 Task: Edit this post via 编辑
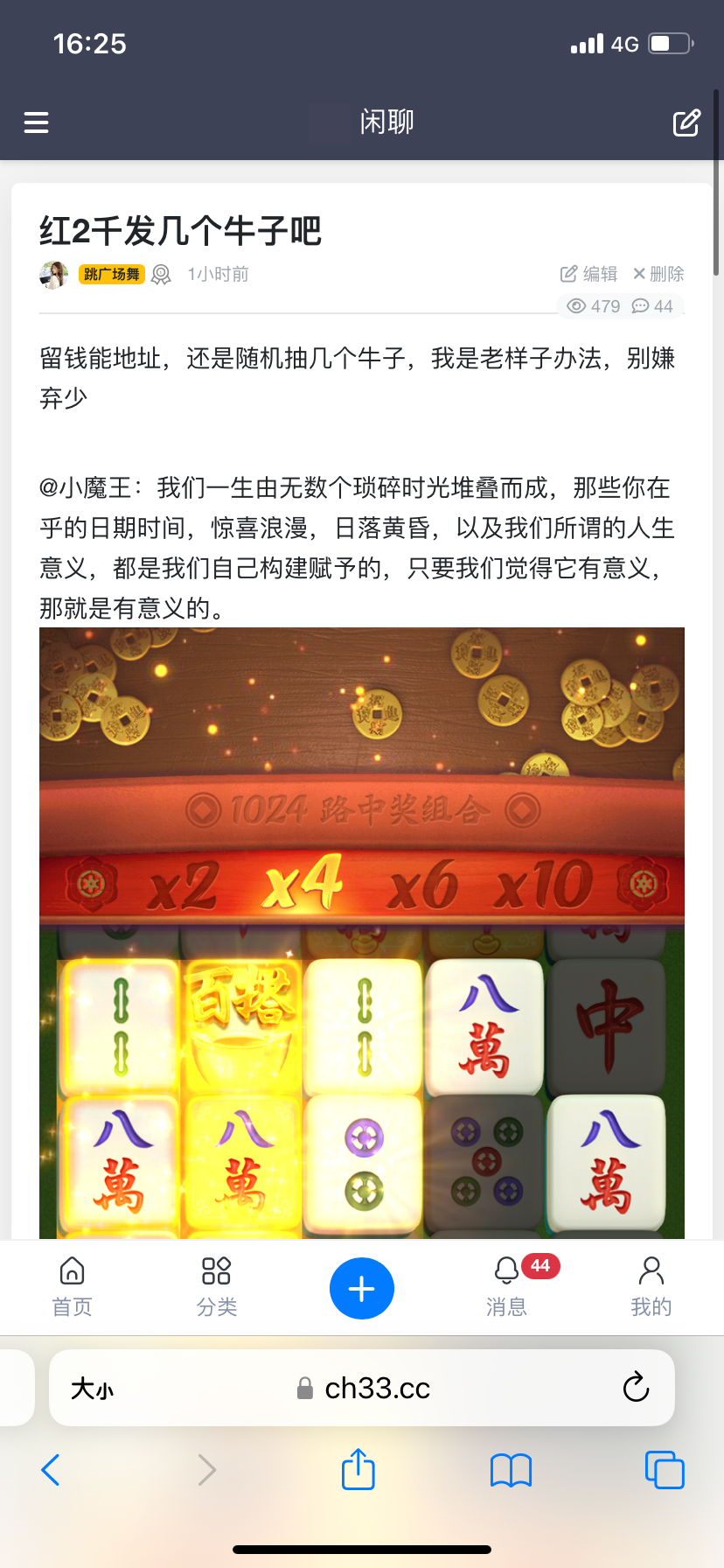coord(589,274)
